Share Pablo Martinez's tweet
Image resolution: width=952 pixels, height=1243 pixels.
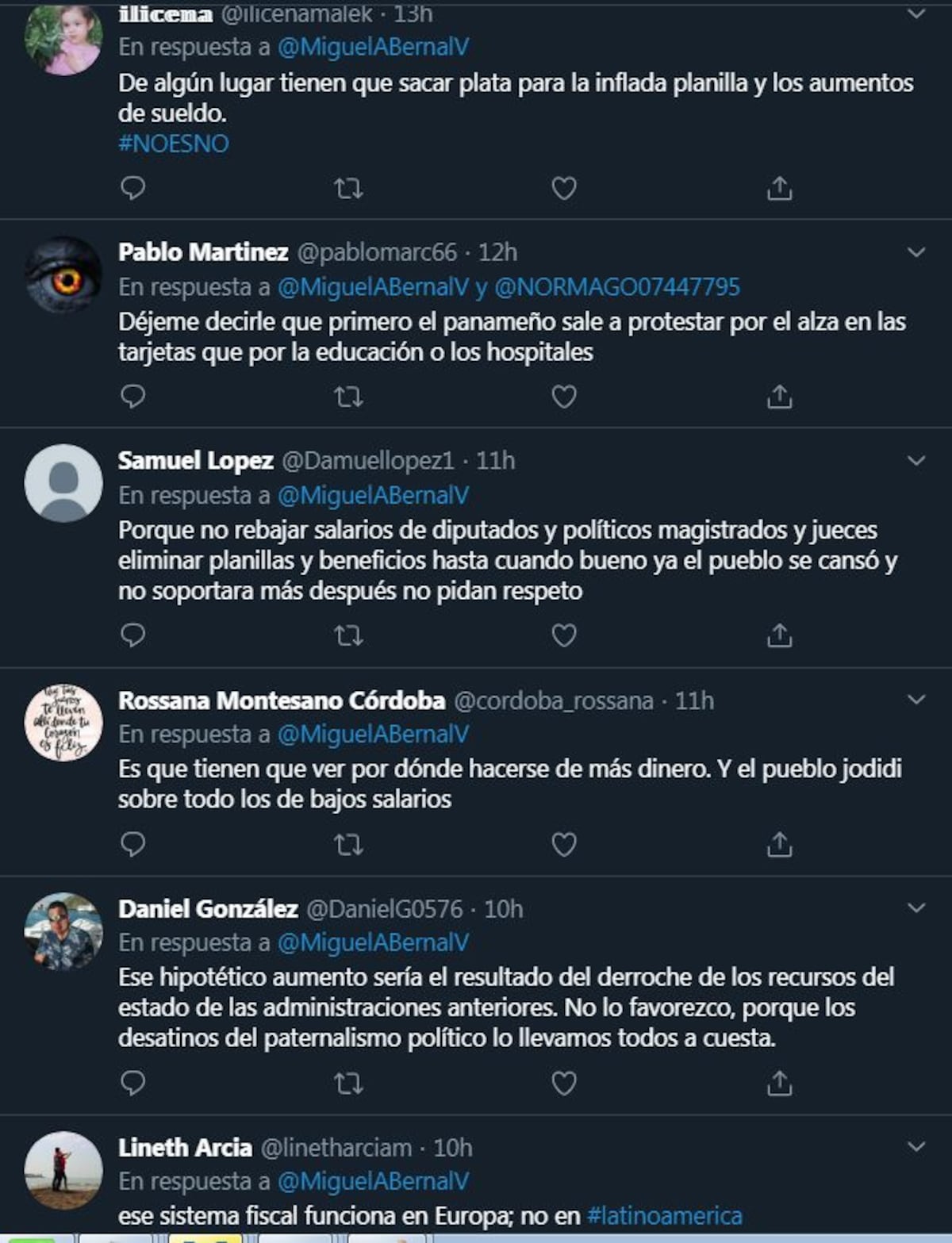[x=779, y=396]
